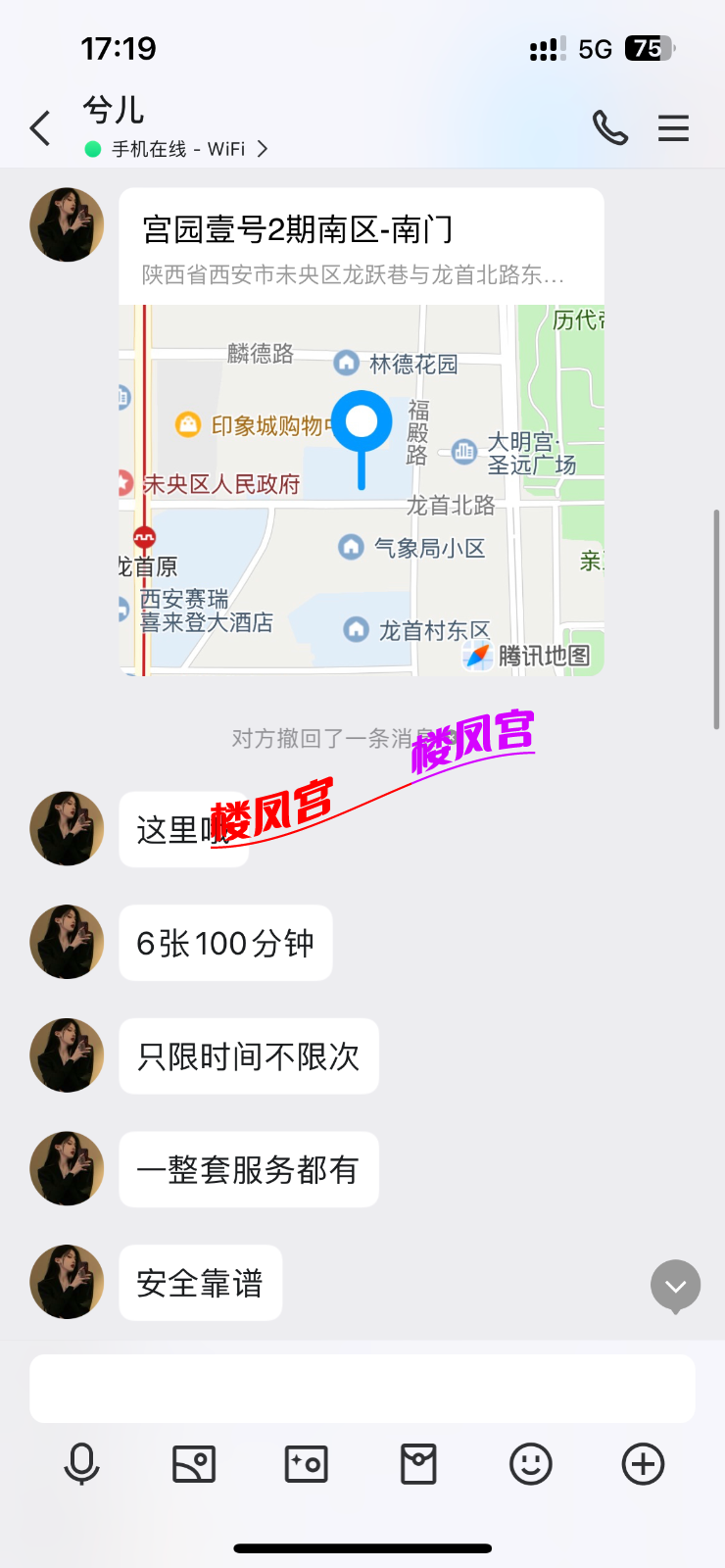Open the chat settings menu
Viewport: 725px width, 1568px height.
click(673, 128)
